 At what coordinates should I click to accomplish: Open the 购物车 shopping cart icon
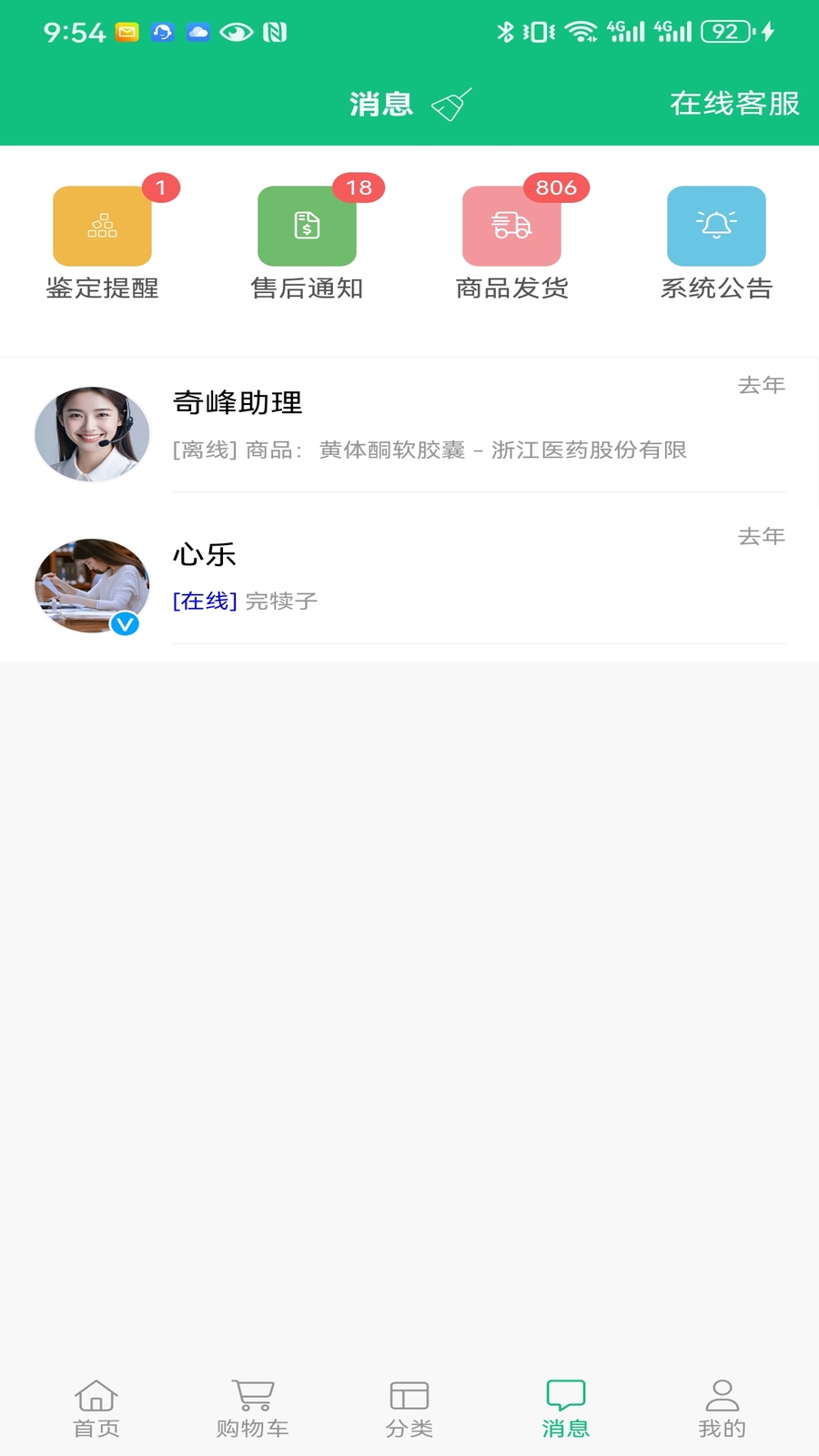(x=251, y=1393)
